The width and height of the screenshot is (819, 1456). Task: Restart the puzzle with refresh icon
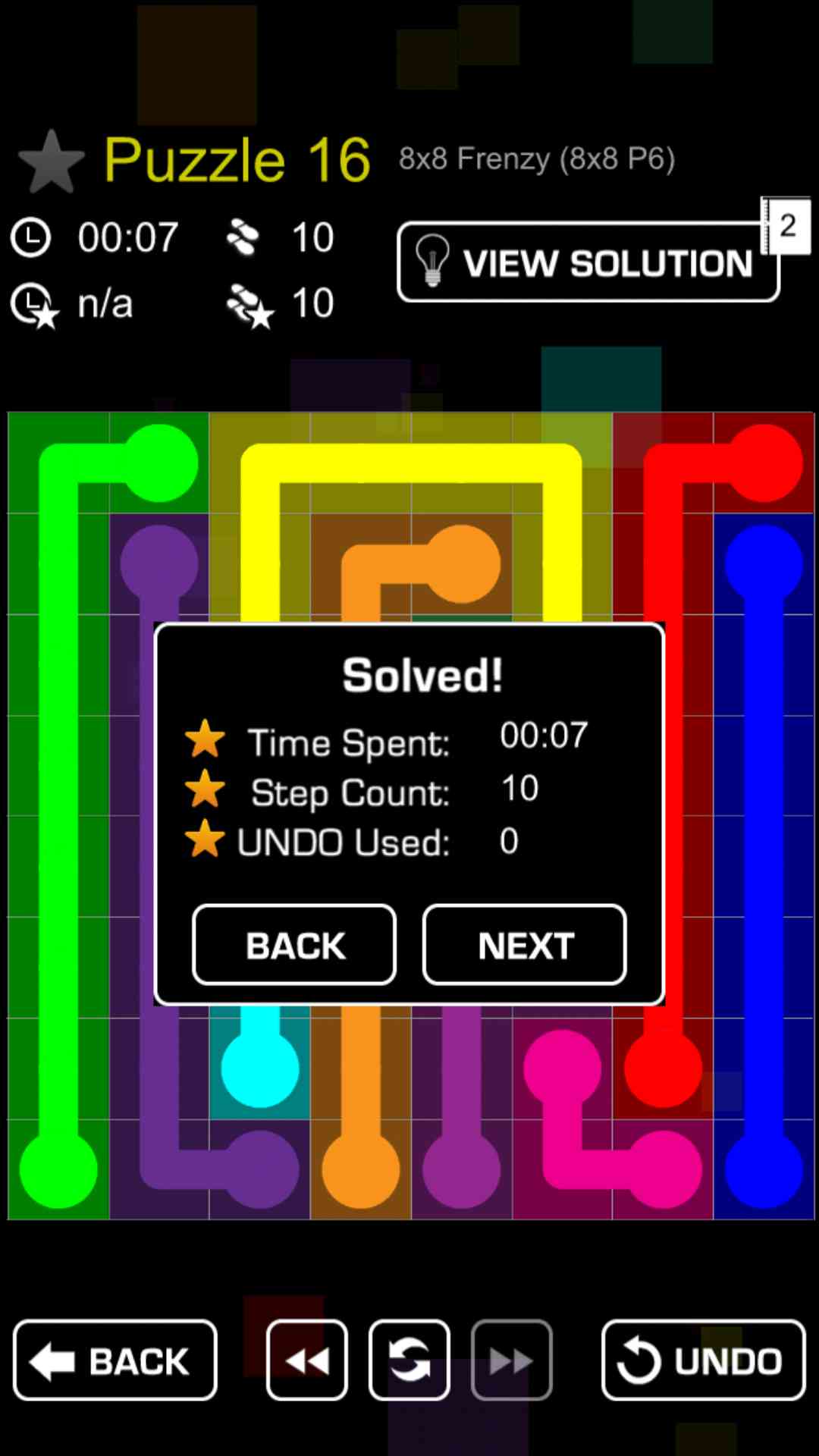point(409,1360)
